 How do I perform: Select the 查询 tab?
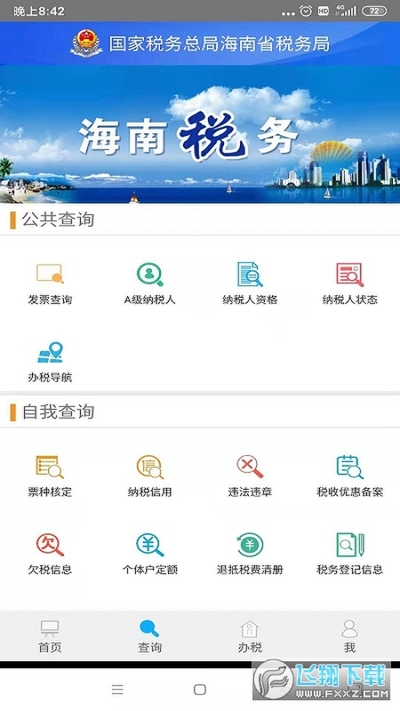click(150, 636)
